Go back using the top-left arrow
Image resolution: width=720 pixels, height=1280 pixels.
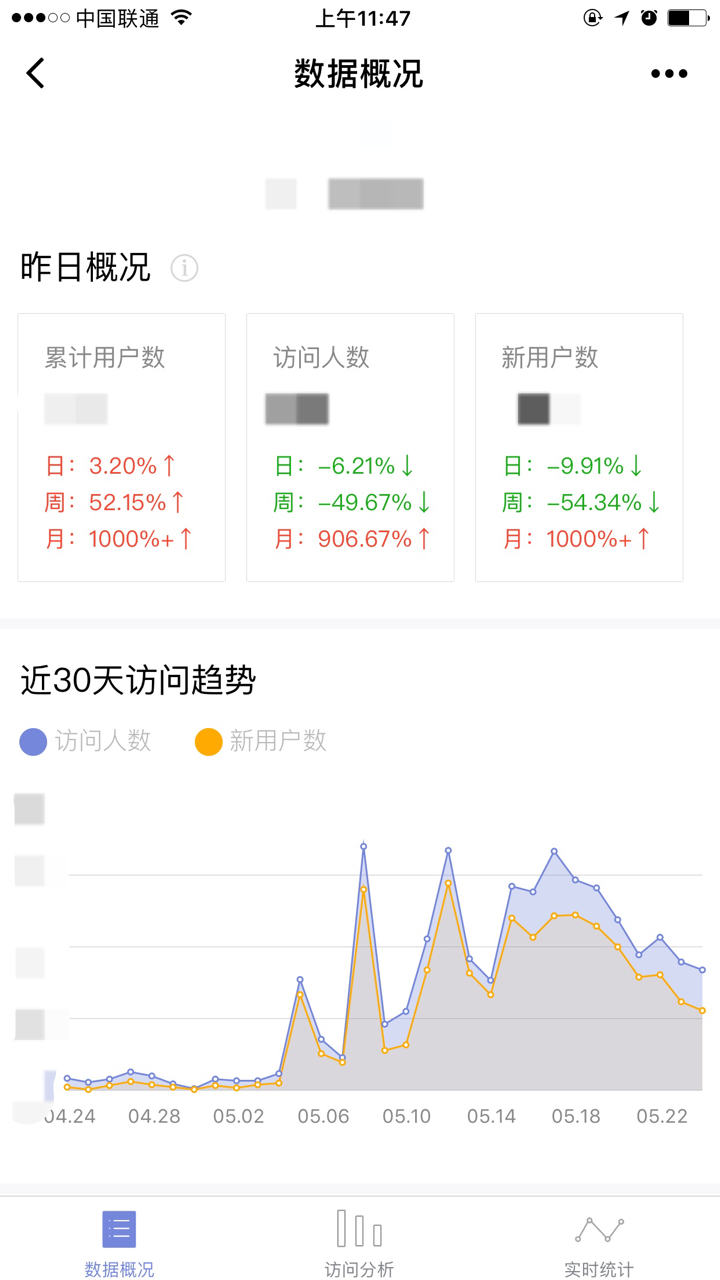[36, 73]
